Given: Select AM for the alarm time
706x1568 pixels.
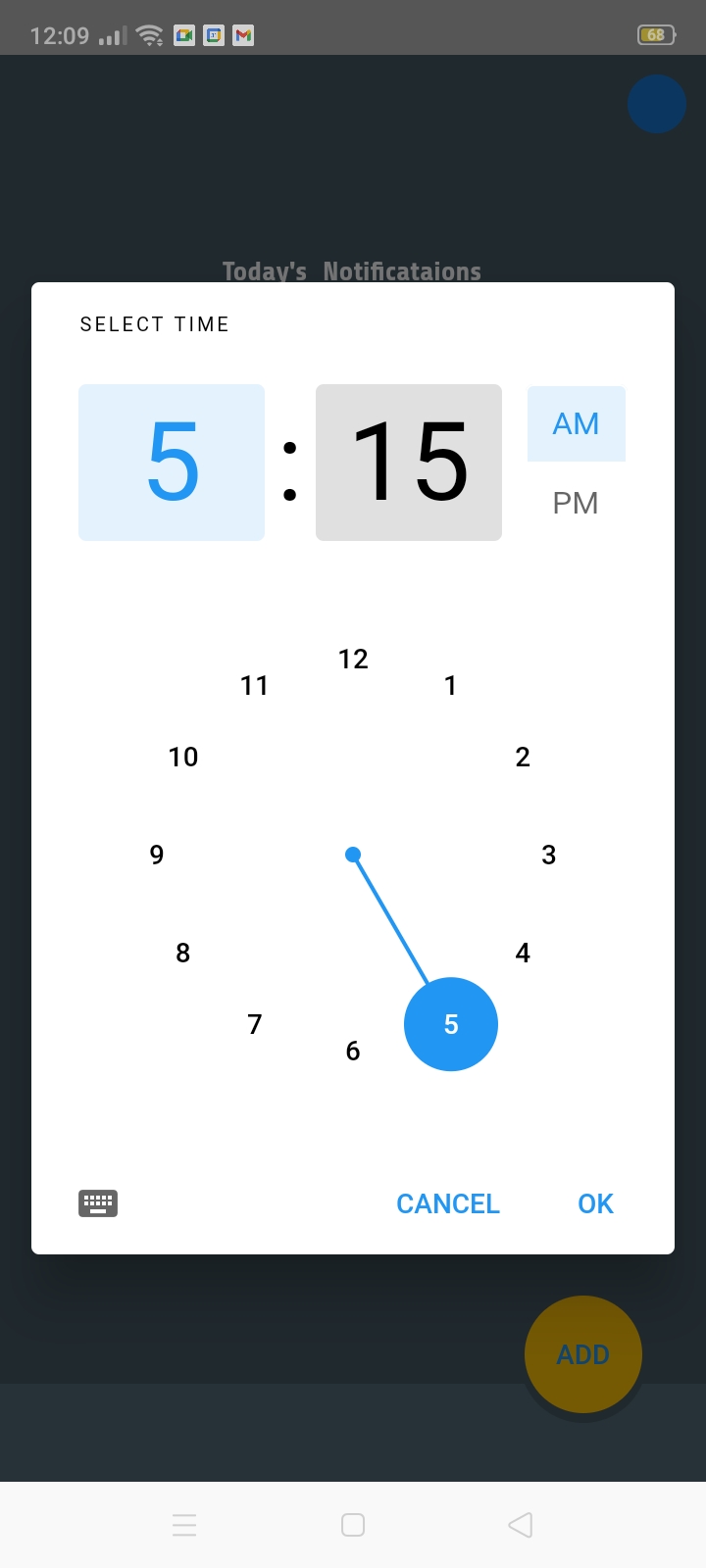Looking at the screenshot, I should pyautogui.click(x=577, y=423).
